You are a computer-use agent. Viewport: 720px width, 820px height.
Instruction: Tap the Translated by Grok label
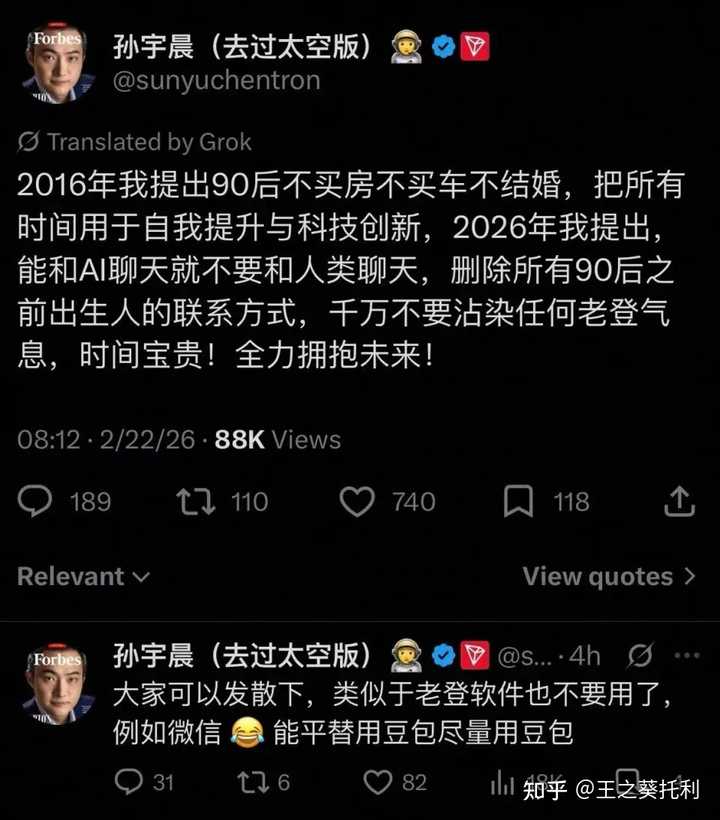[x=135, y=142]
